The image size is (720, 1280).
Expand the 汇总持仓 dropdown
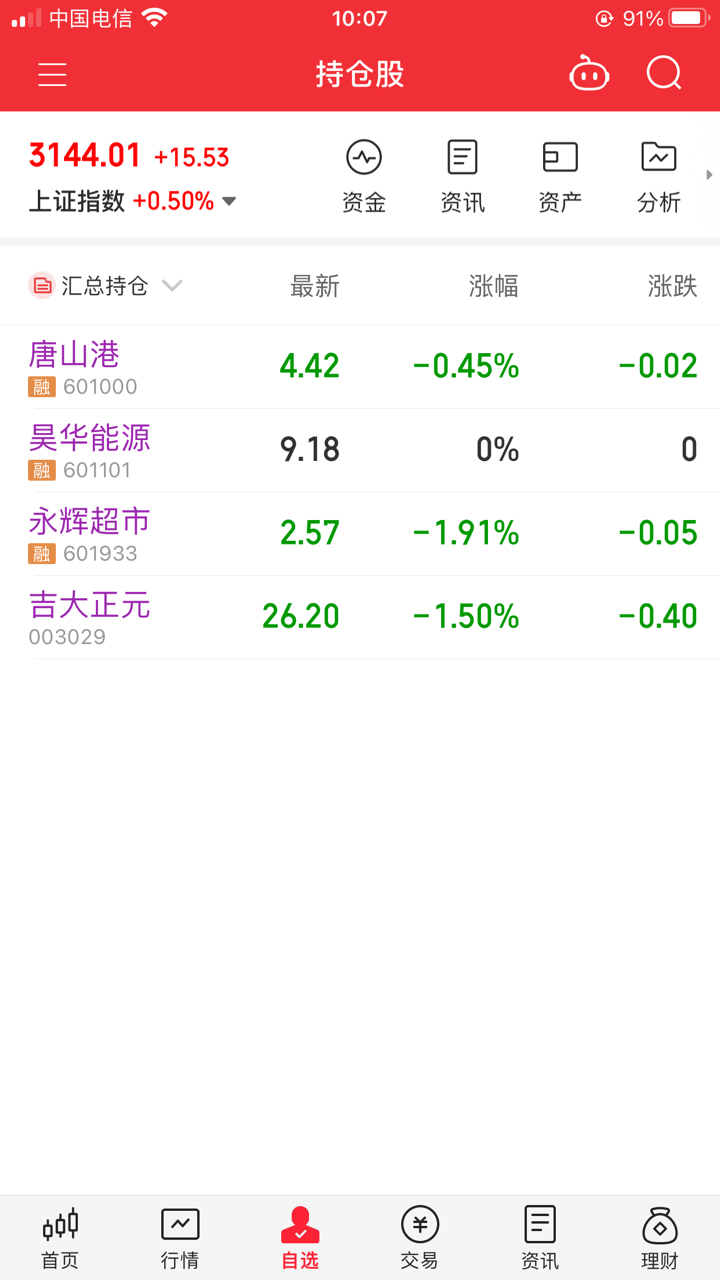tap(106, 286)
